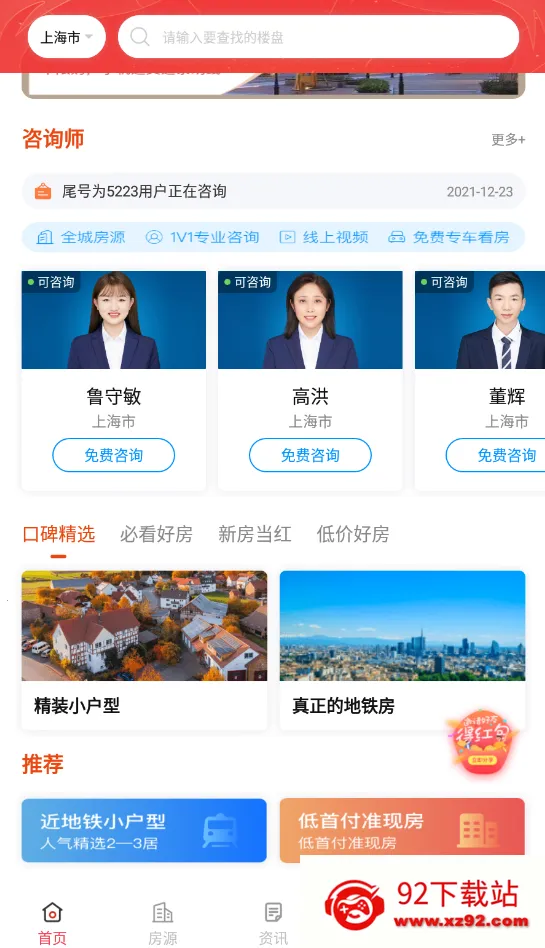Open the 近地铁小户型 banner
This screenshot has height=948, width=545.
click(144, 830)
